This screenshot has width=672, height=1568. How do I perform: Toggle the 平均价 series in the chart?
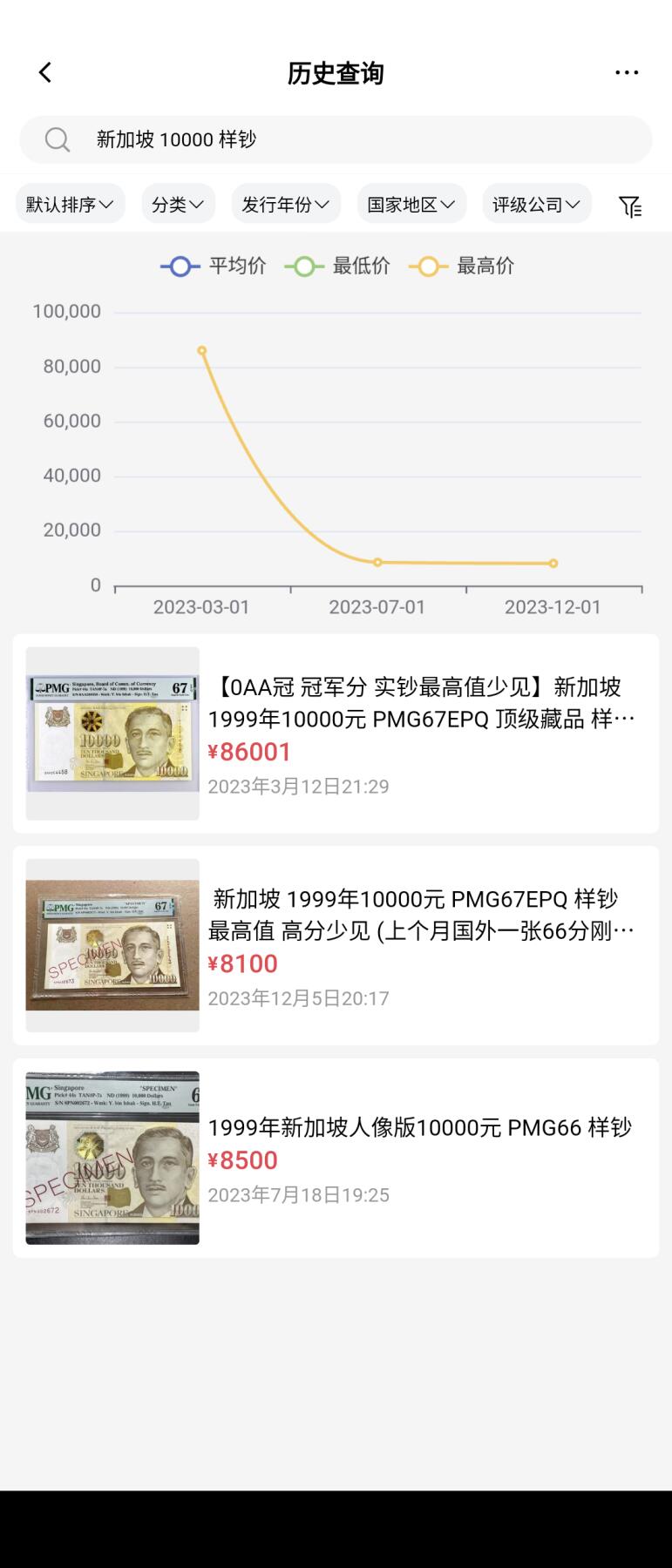tap(214, 267)
